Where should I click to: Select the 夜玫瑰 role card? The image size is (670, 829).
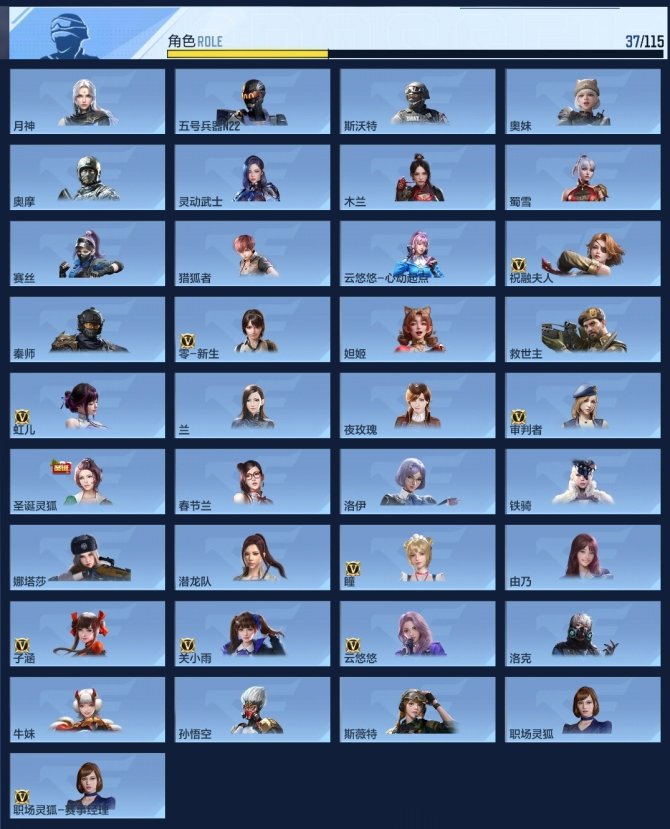click(417, 405)
